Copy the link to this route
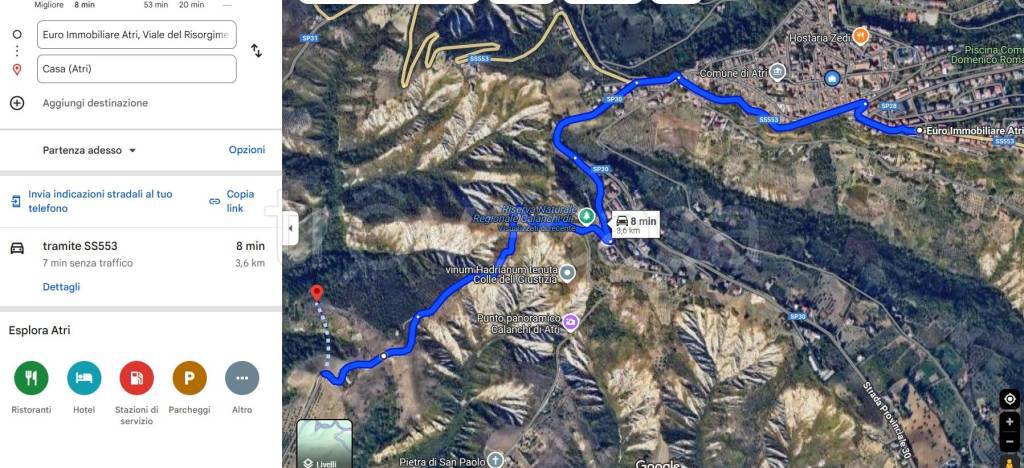This screenshot has width=1024, height=468. 240,201
